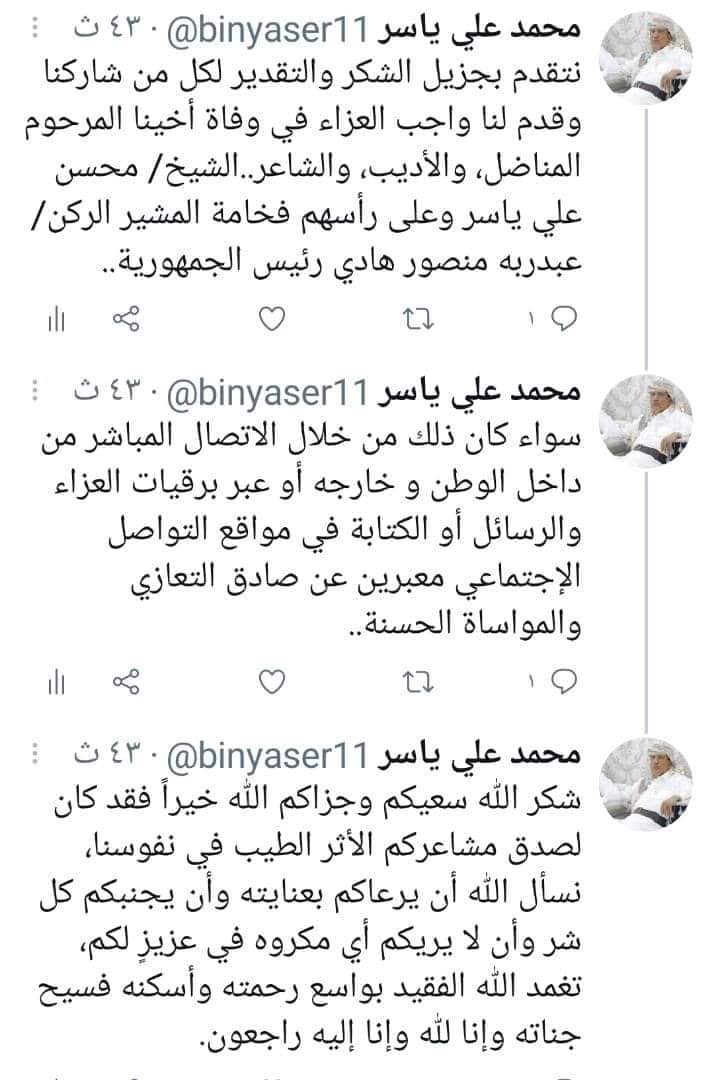Like the tweet starting سواء كان ذلك
714x1080 pixels.
[x=272, y=683]
